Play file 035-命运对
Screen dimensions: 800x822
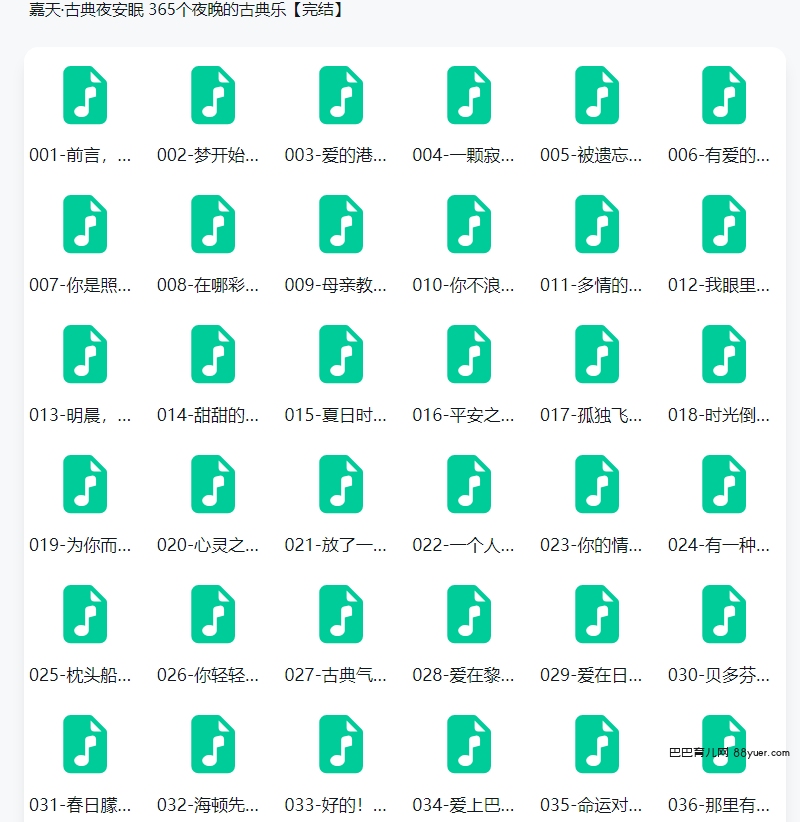[597, 744]
